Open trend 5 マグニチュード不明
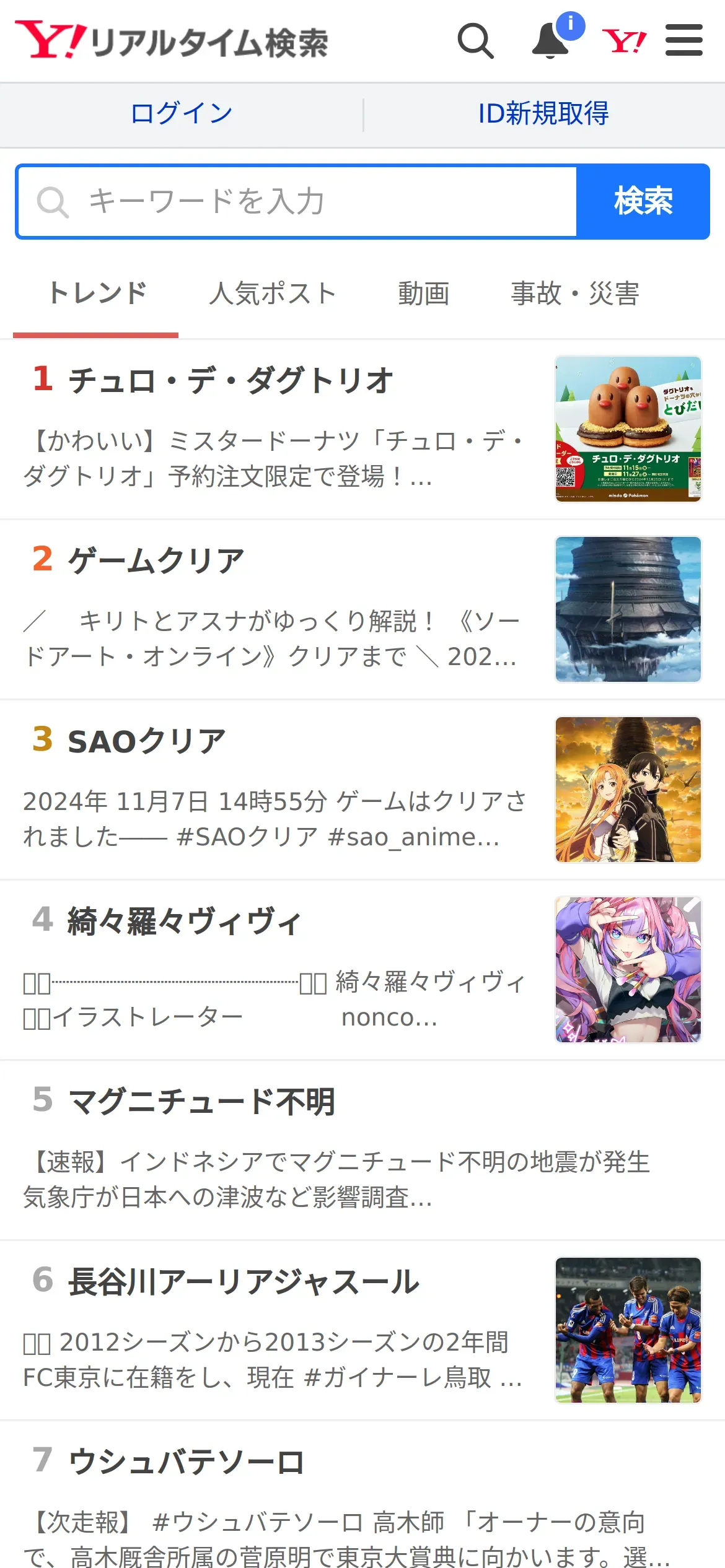Image resolution: width=725 pixels, height=1568 pixels. point(362,1150)
